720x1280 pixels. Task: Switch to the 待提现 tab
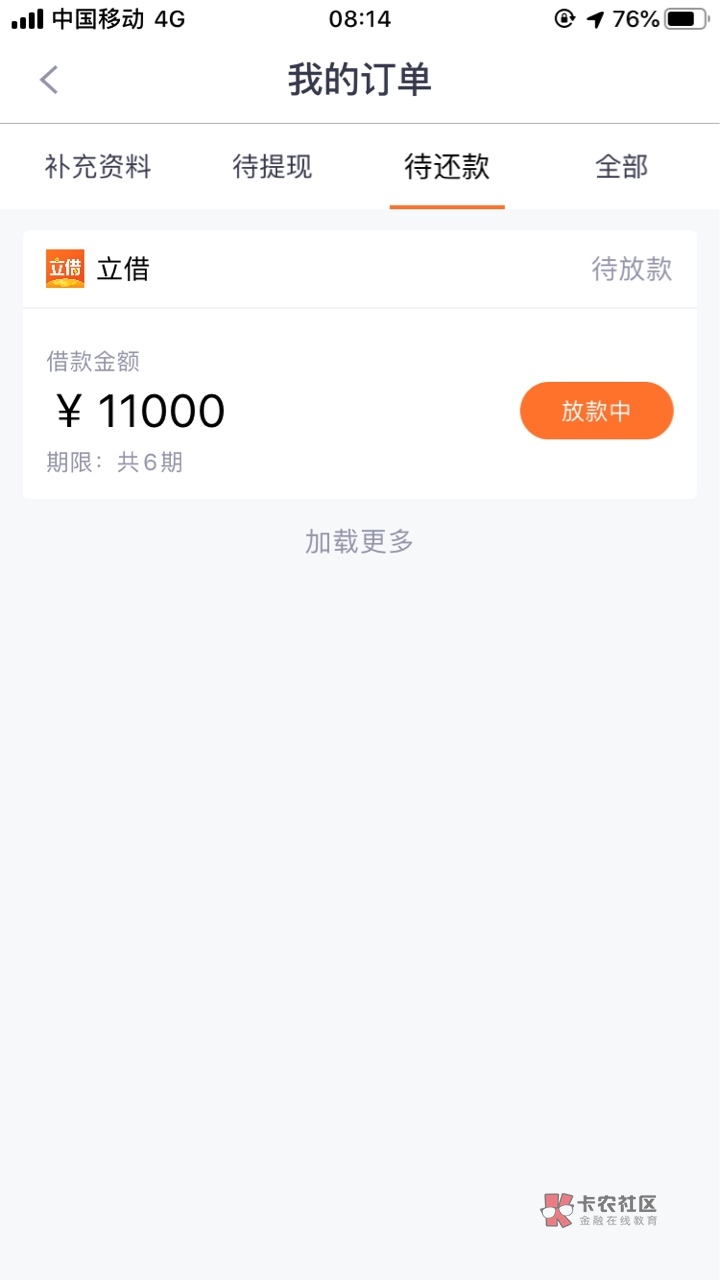272,167
